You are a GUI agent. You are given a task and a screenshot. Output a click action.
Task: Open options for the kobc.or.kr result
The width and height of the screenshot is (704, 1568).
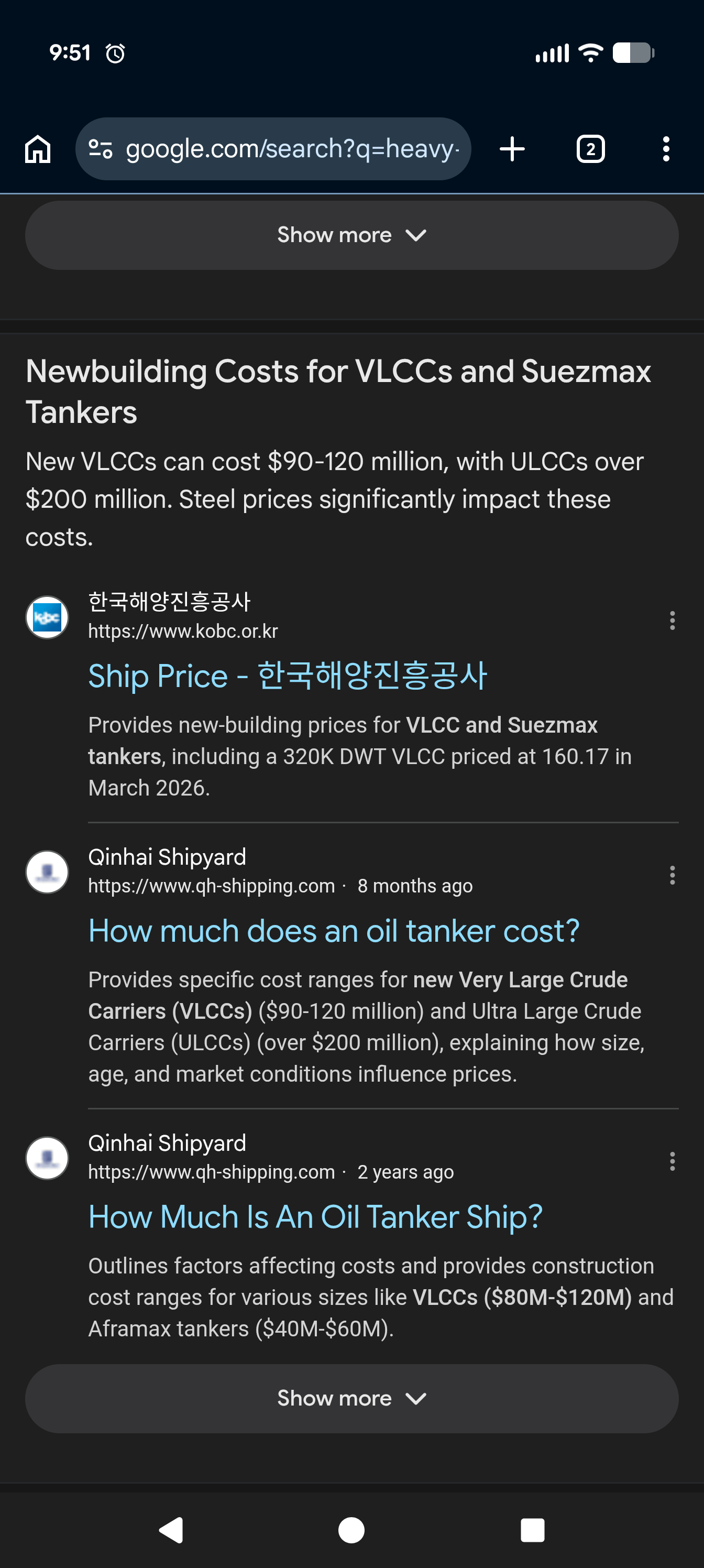672,620
